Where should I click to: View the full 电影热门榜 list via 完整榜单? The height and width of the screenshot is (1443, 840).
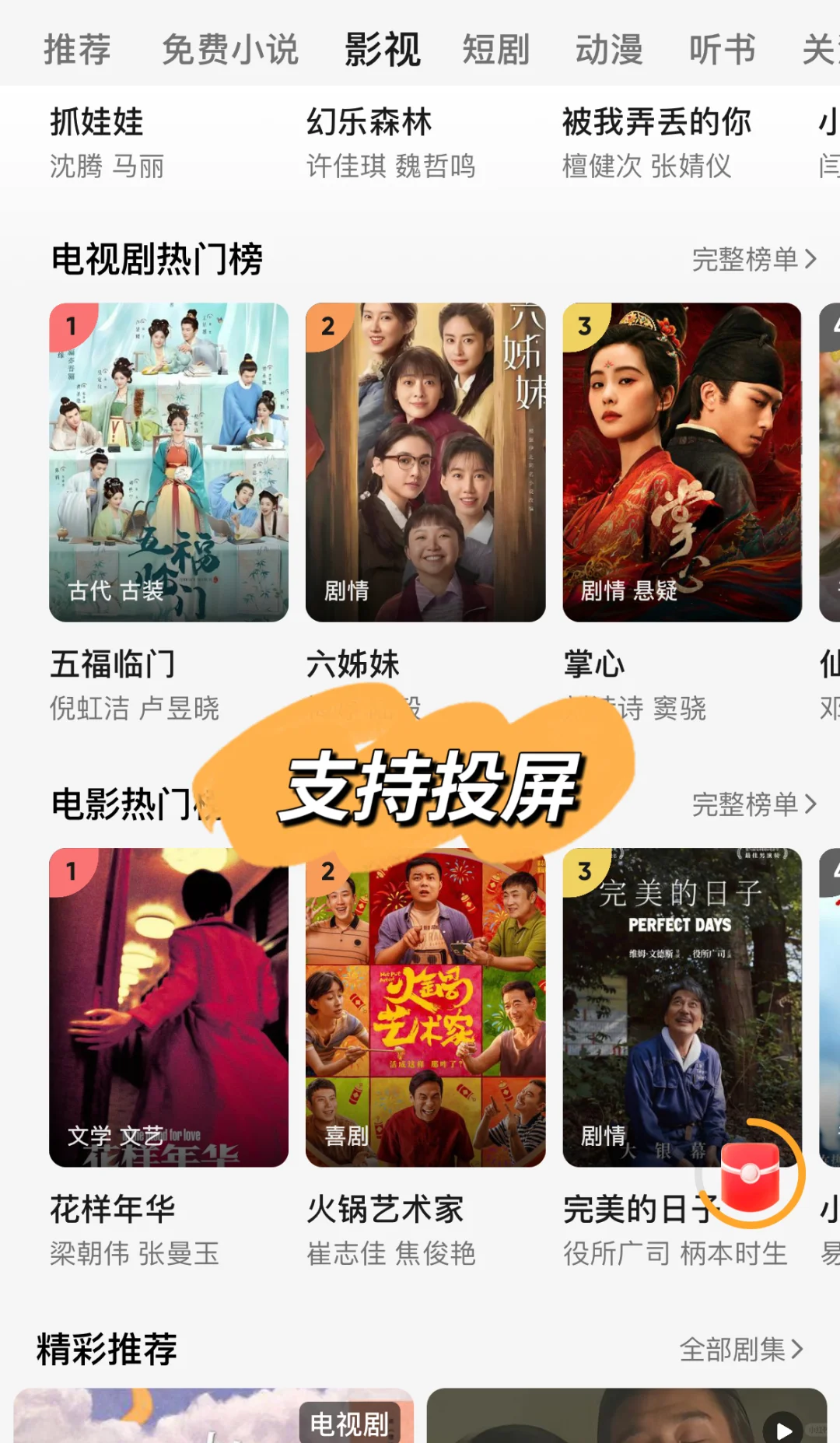pos(754,804)
